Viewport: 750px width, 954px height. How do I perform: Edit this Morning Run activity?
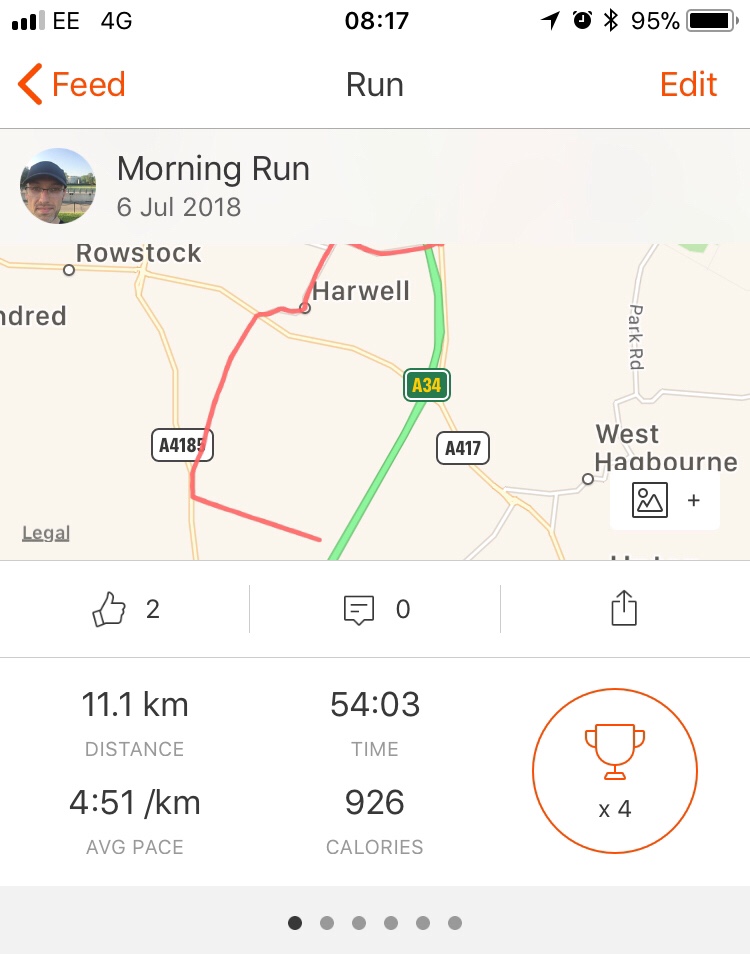[x=688, y=85]
